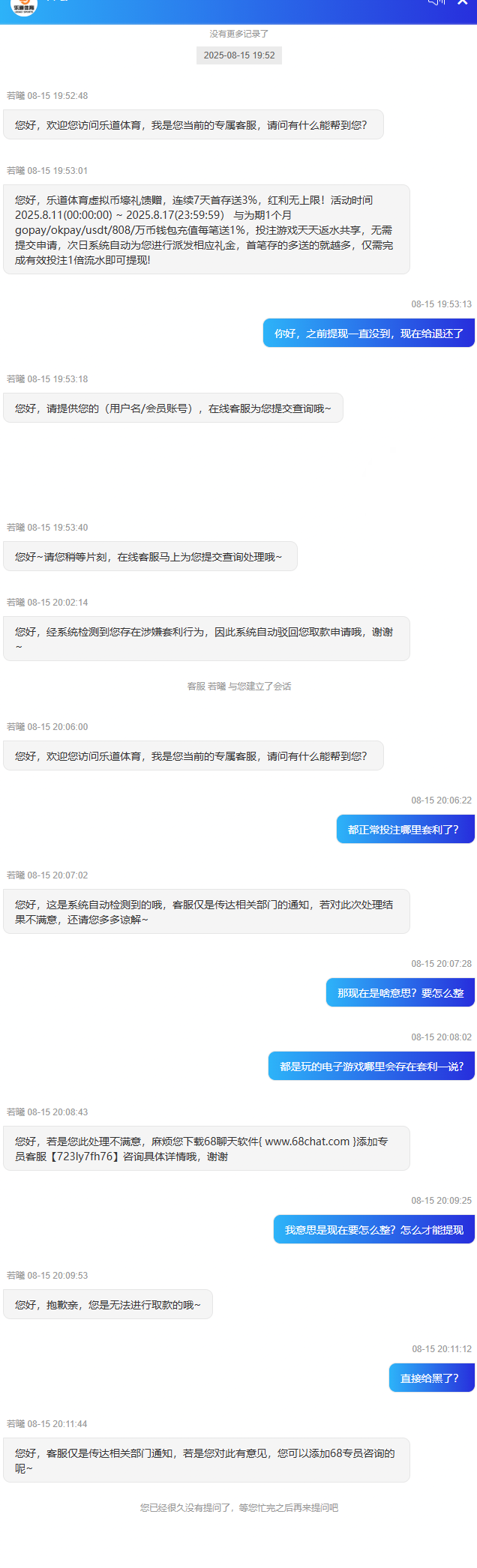
Task: Toggle the chat sound icon
Action: (x=436, y=2)
